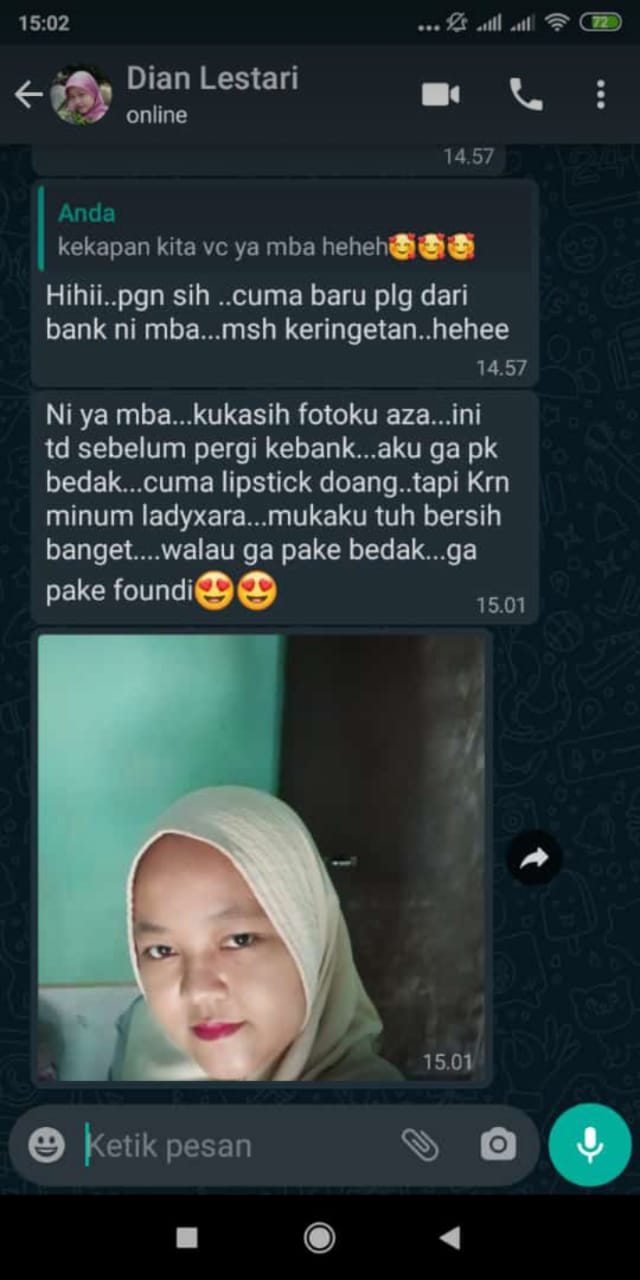The height and width of the screenshot is (1280, 640).
Task: Open the emoji picker
Action: coord(46,1145)
